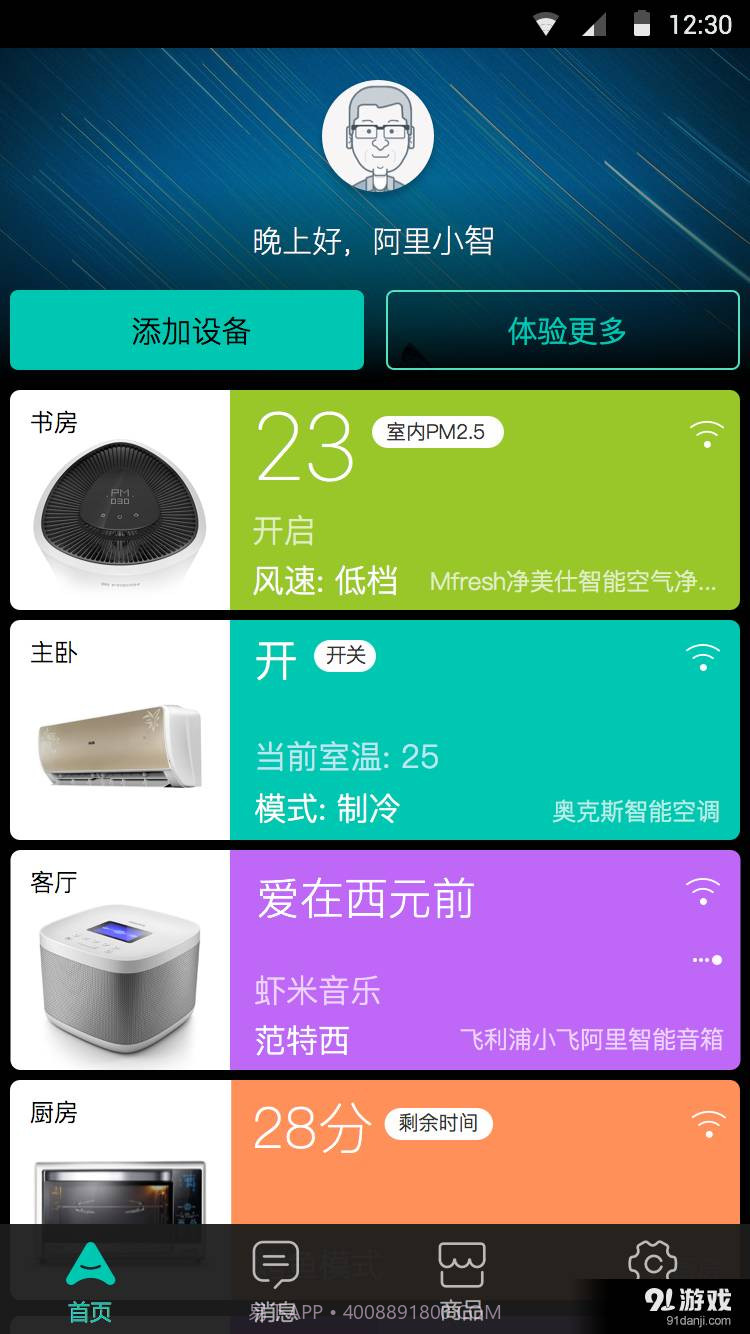The height and width of the screenshot is (1334, 750).
Task: Toggle 开启 status on the 书房 air purifier
Action: click(283, 534)
